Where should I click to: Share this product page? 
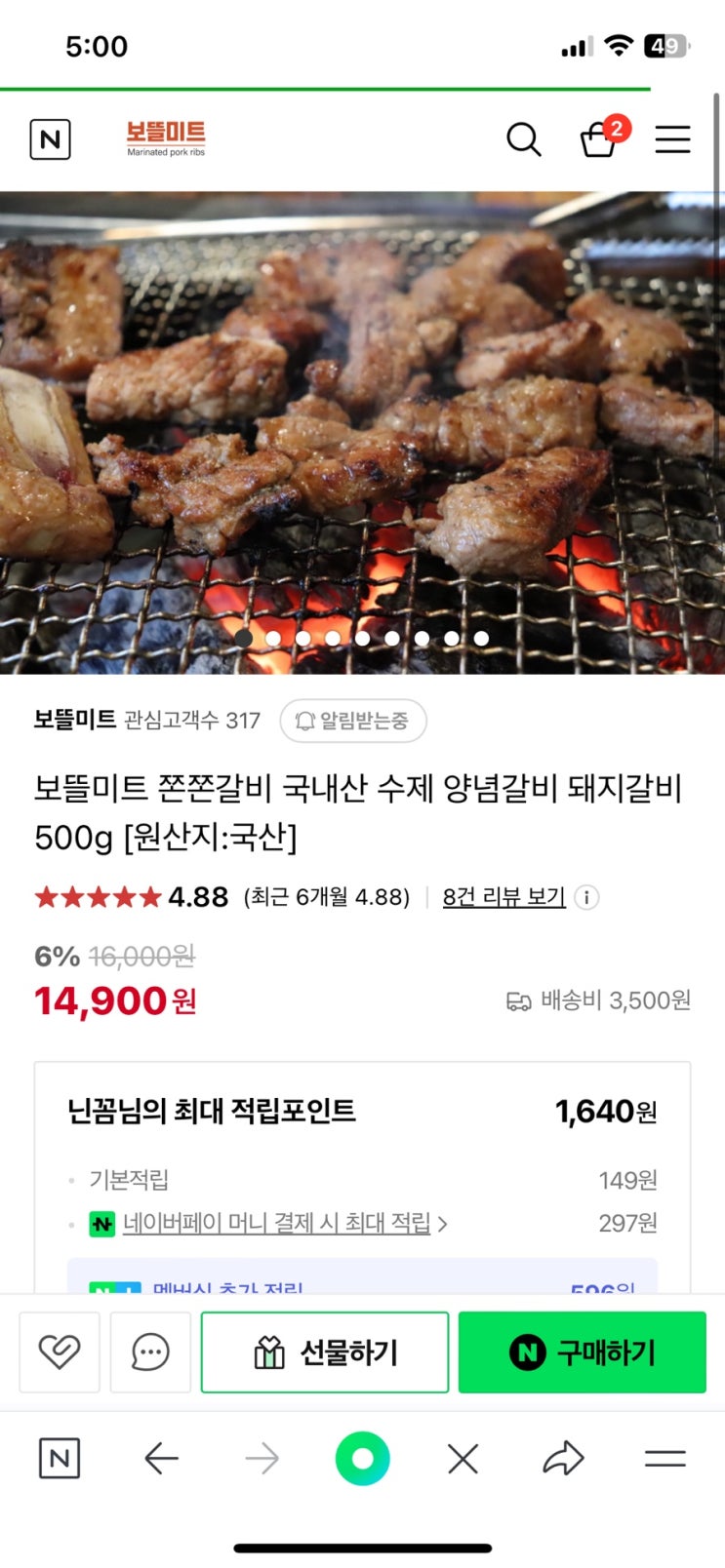click(x=563, y=1459)
